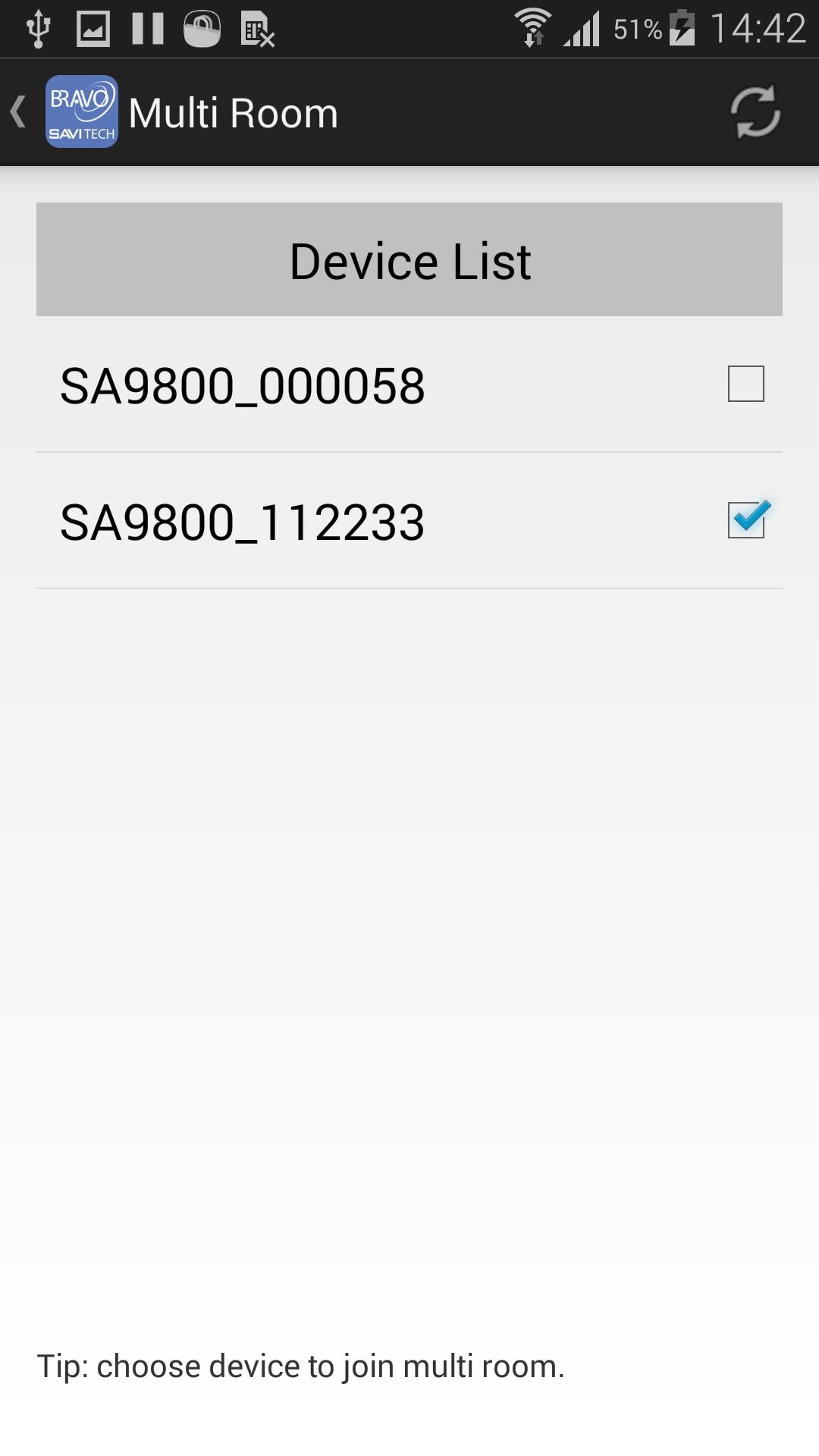The width and height of the screenshot is (819, 1456).
Task: Go back using the Bravo app icon
Action: click(x=81, y=112)
